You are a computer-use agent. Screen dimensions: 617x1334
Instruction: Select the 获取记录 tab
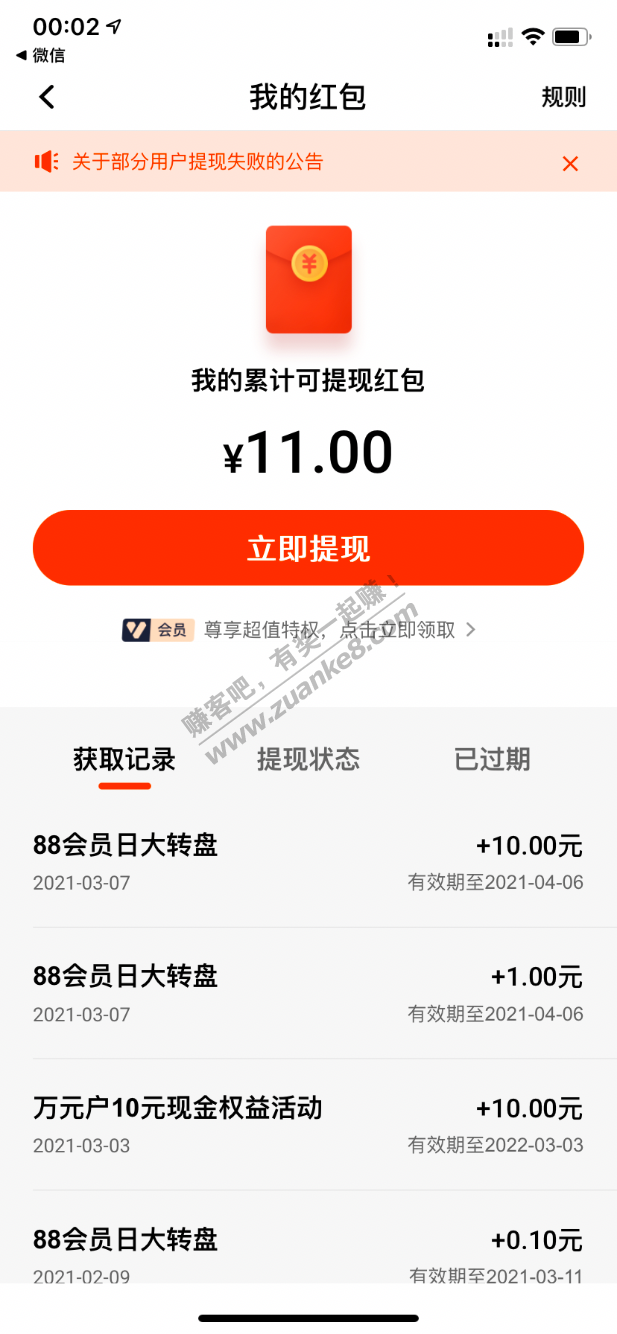tap(124, 759)
